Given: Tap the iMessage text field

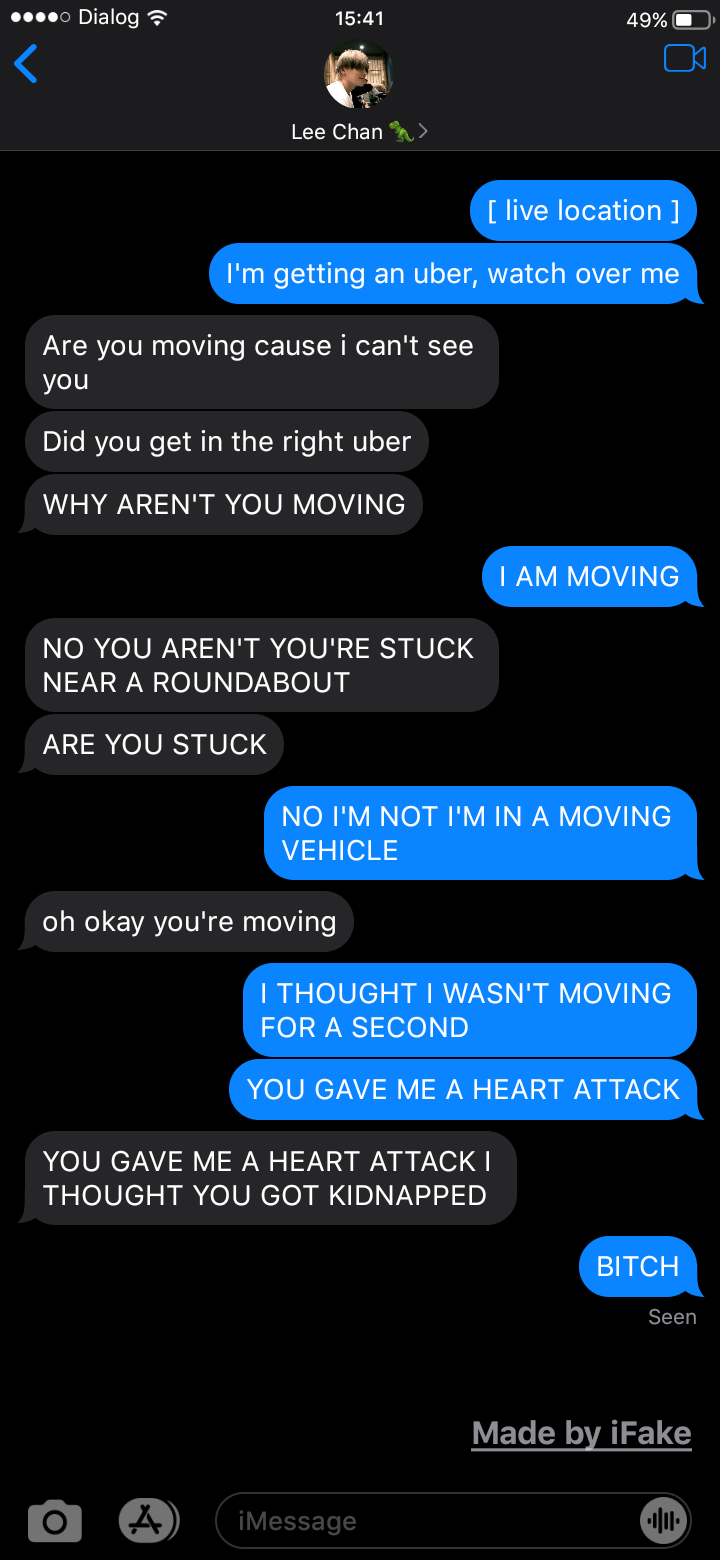Looking at the screenshot, I should tap(420, 1521).
